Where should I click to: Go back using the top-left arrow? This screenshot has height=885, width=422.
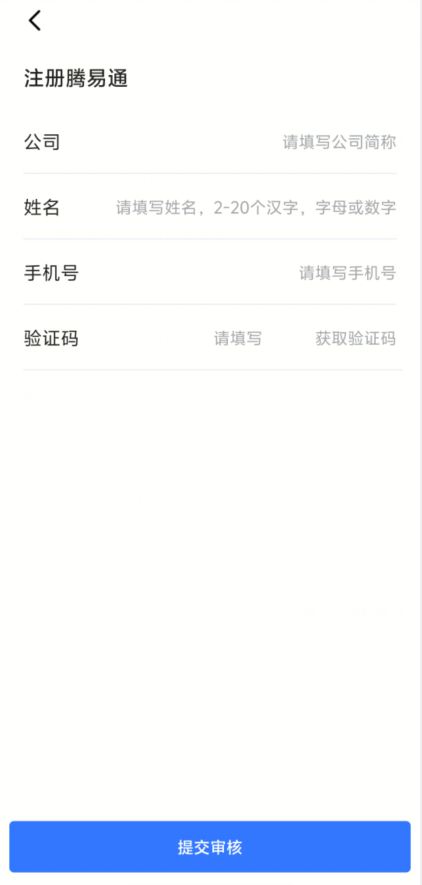point(35,21)
